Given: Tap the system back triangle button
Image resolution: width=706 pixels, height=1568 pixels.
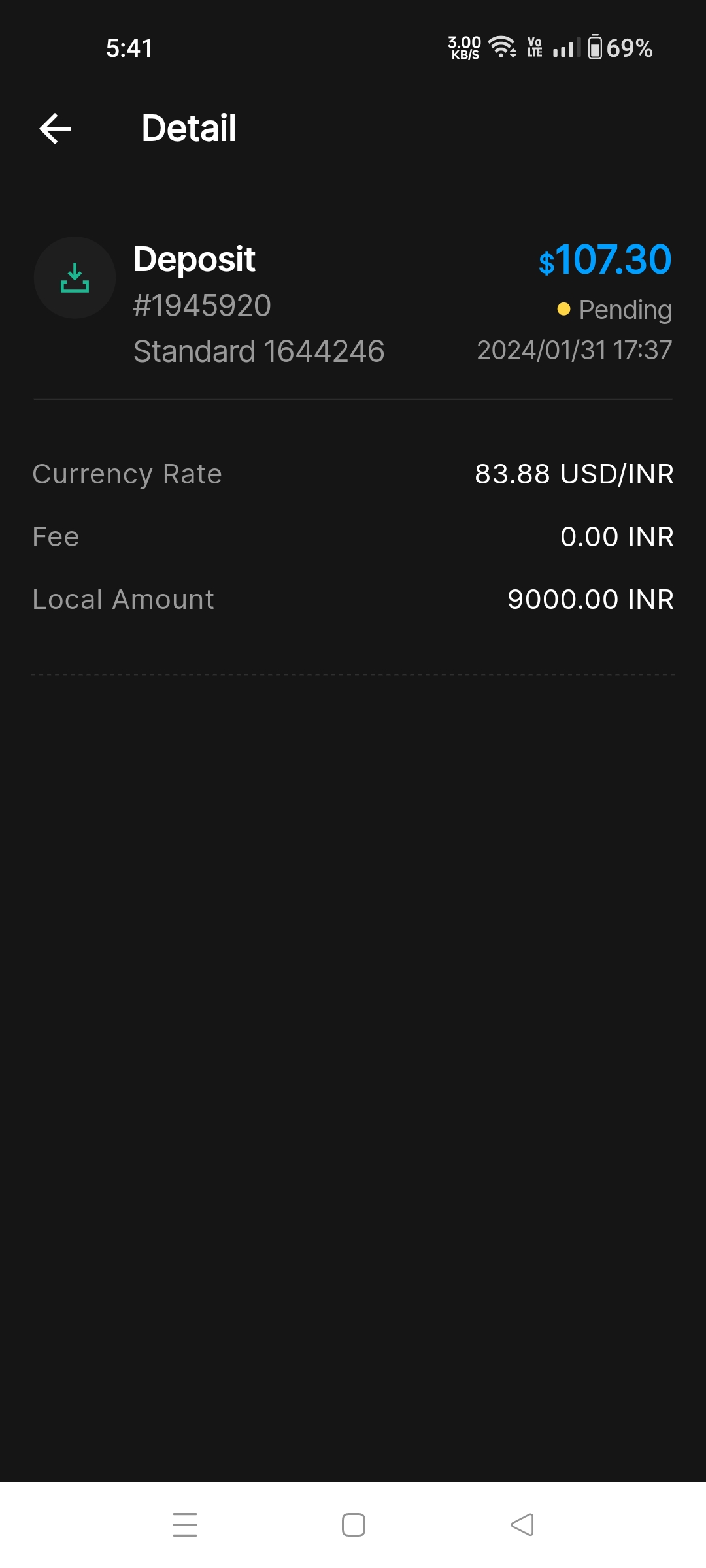Looking at the screenshot, I should (x=522, y=1525).
